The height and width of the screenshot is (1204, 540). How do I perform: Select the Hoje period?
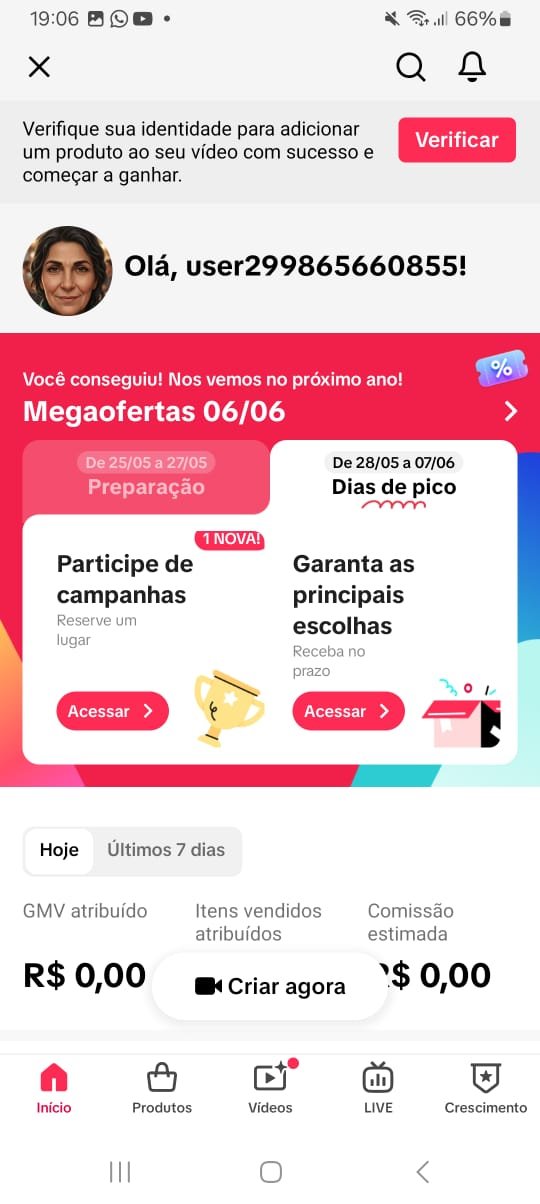tap(59, 850)
